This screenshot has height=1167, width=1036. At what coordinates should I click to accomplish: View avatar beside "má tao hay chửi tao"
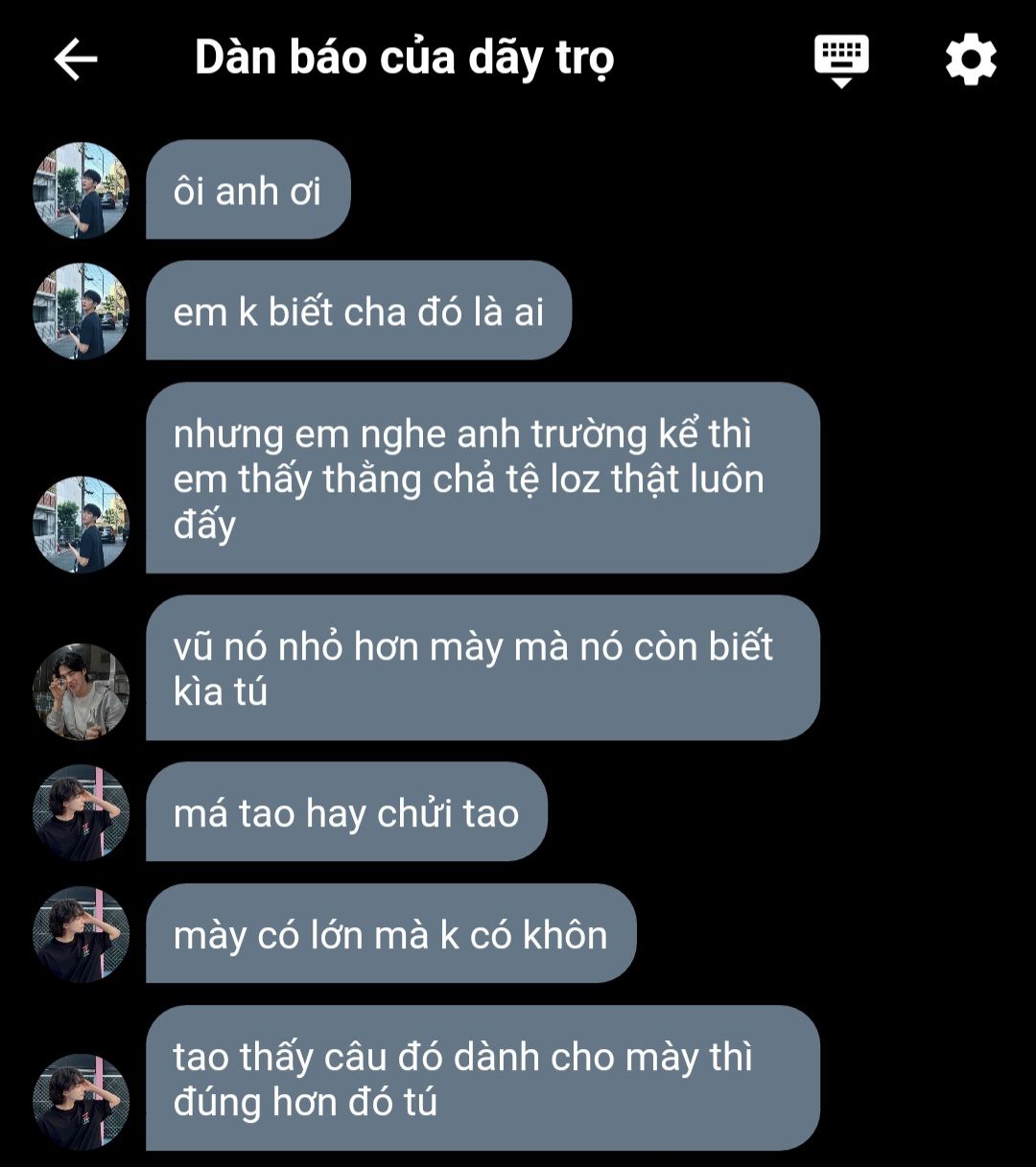pos(82,812)
